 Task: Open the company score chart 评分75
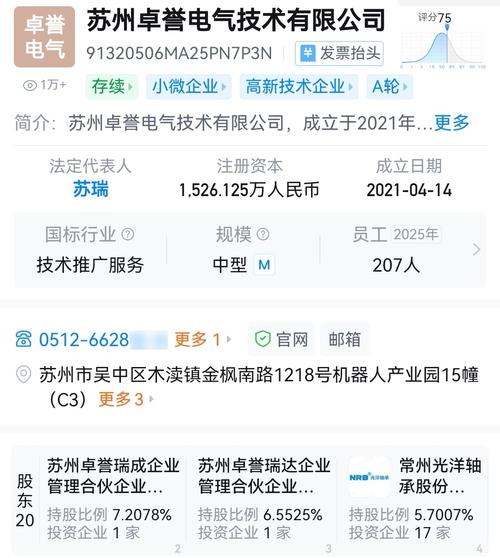pos(443,40)
